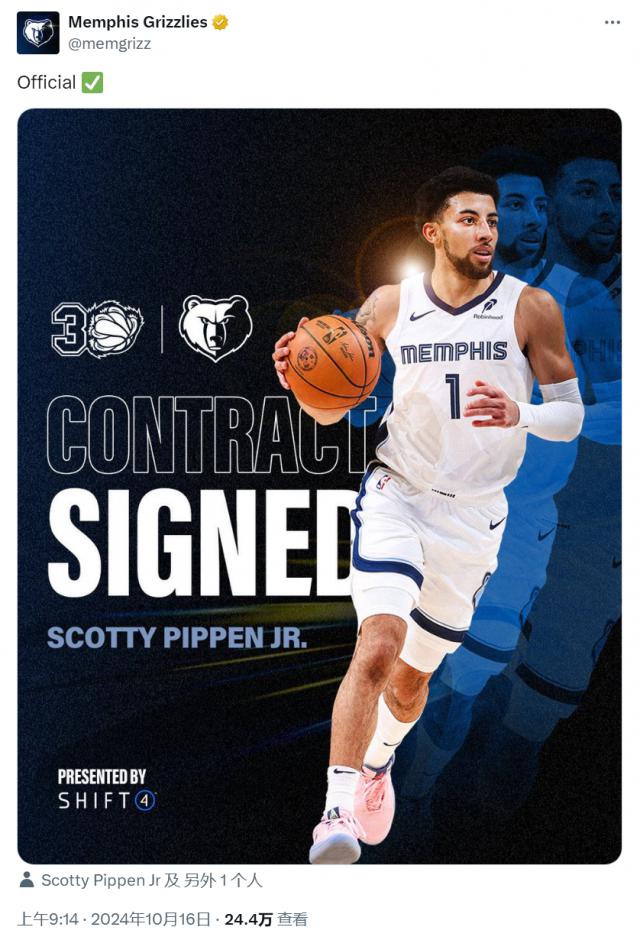The image size is (640, 940).
Task: Open the Contract Signed image
Action: click(x=319, y=485)
